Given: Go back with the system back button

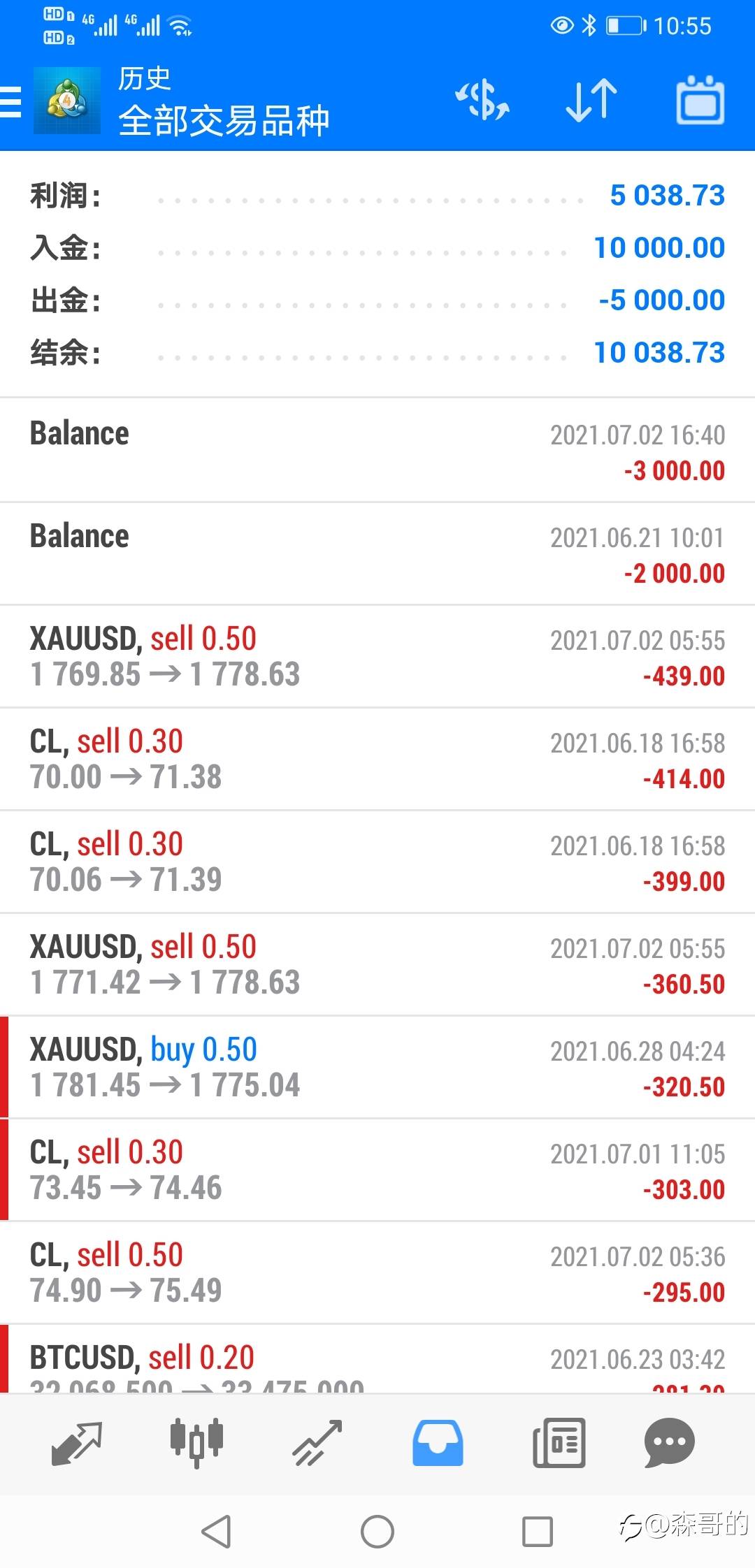Looking at the screenshot, I should tap(216, 1532).
